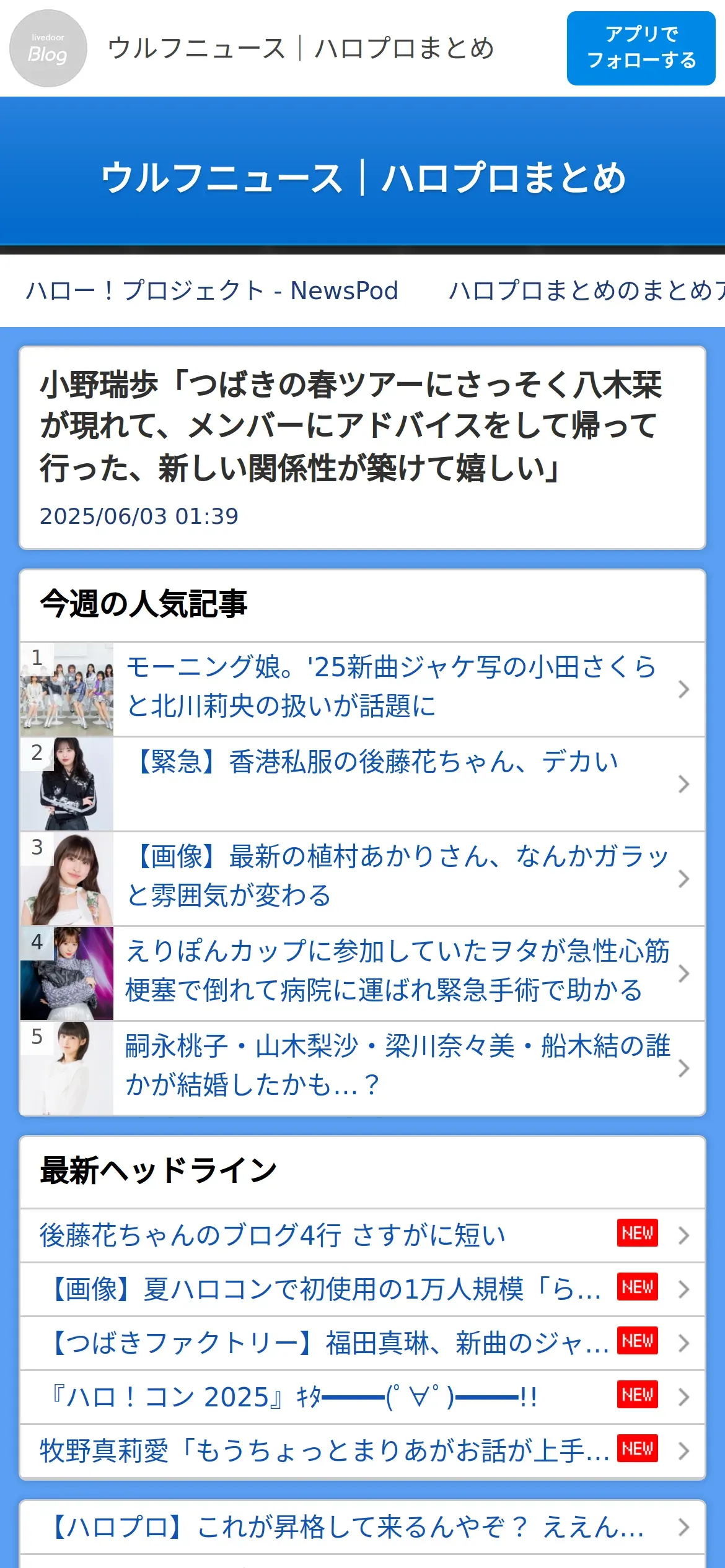Viewport: 725px width, 1568px height.
Task: Open the 『ハロ！コン 2025』 headline
Action: pyautogui.click(x=294, y=1397)
